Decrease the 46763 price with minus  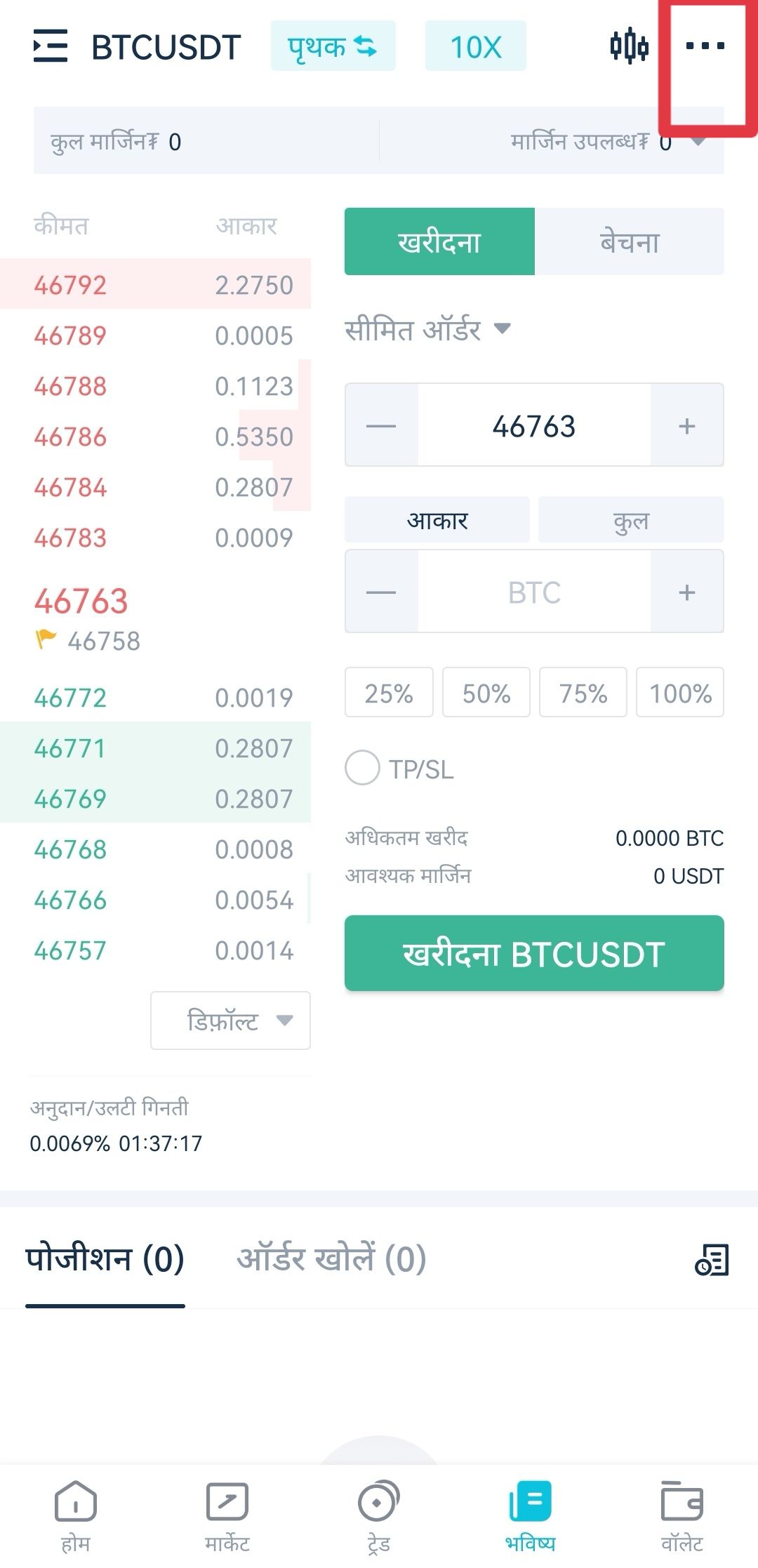pos(381,425)
